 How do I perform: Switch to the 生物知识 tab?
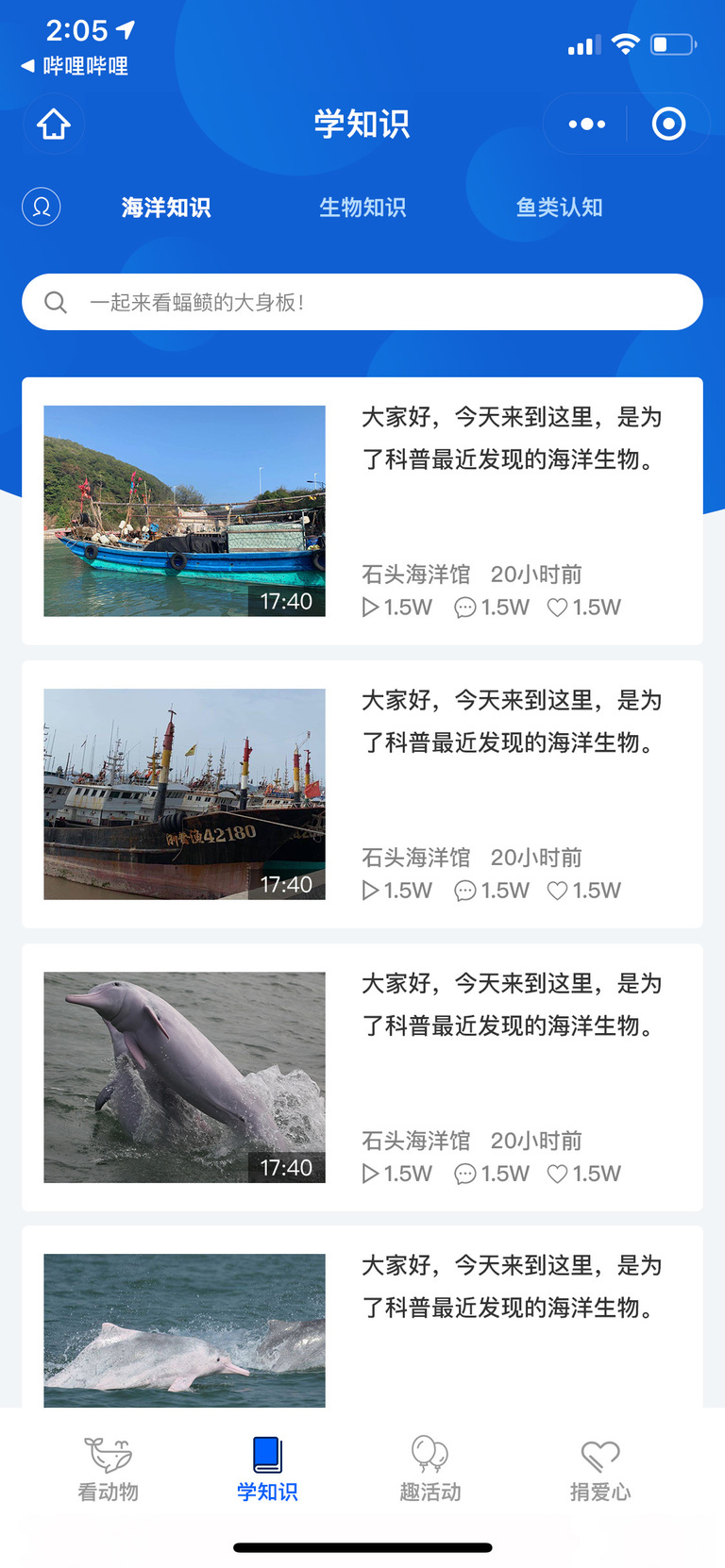(362, 208)
